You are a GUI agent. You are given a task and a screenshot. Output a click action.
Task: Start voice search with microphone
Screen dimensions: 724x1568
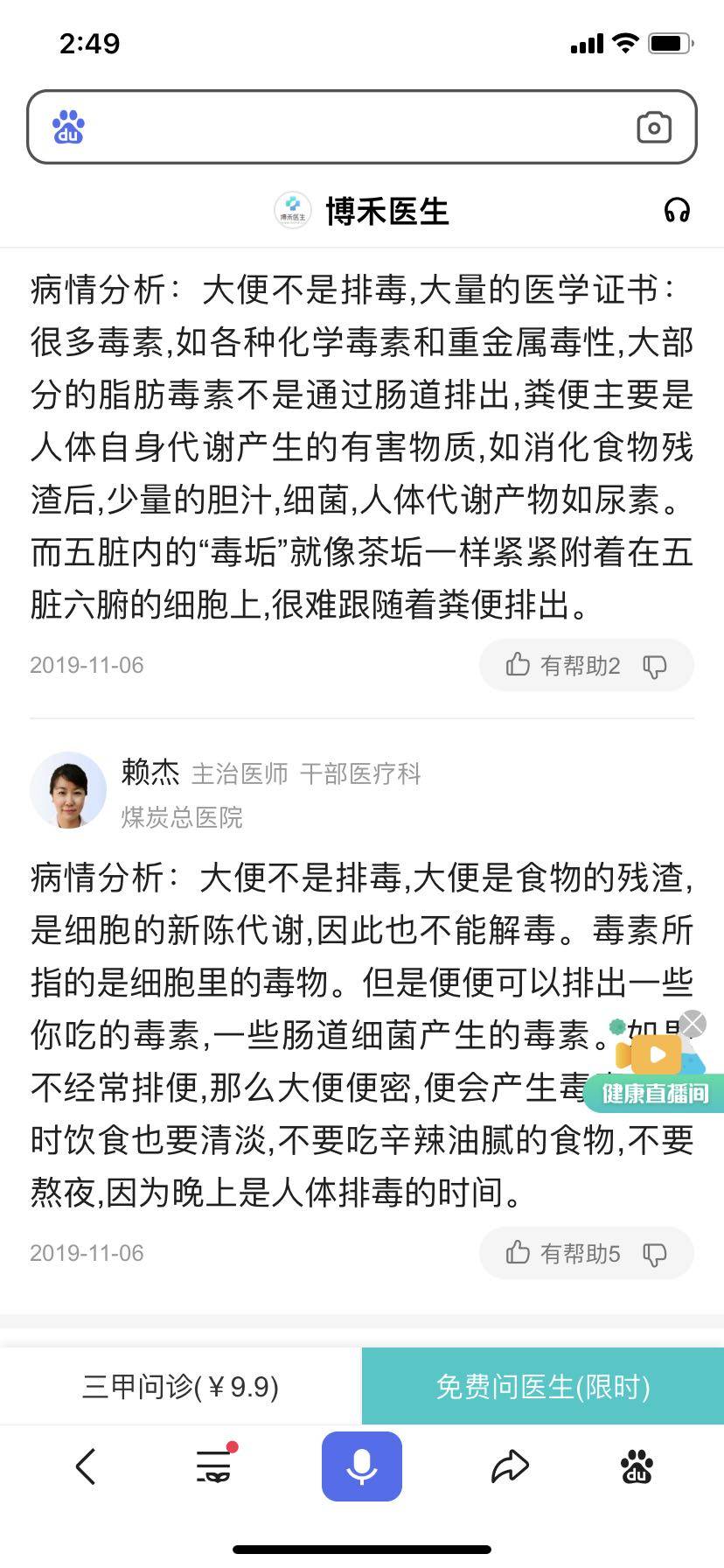point(361,1466)
